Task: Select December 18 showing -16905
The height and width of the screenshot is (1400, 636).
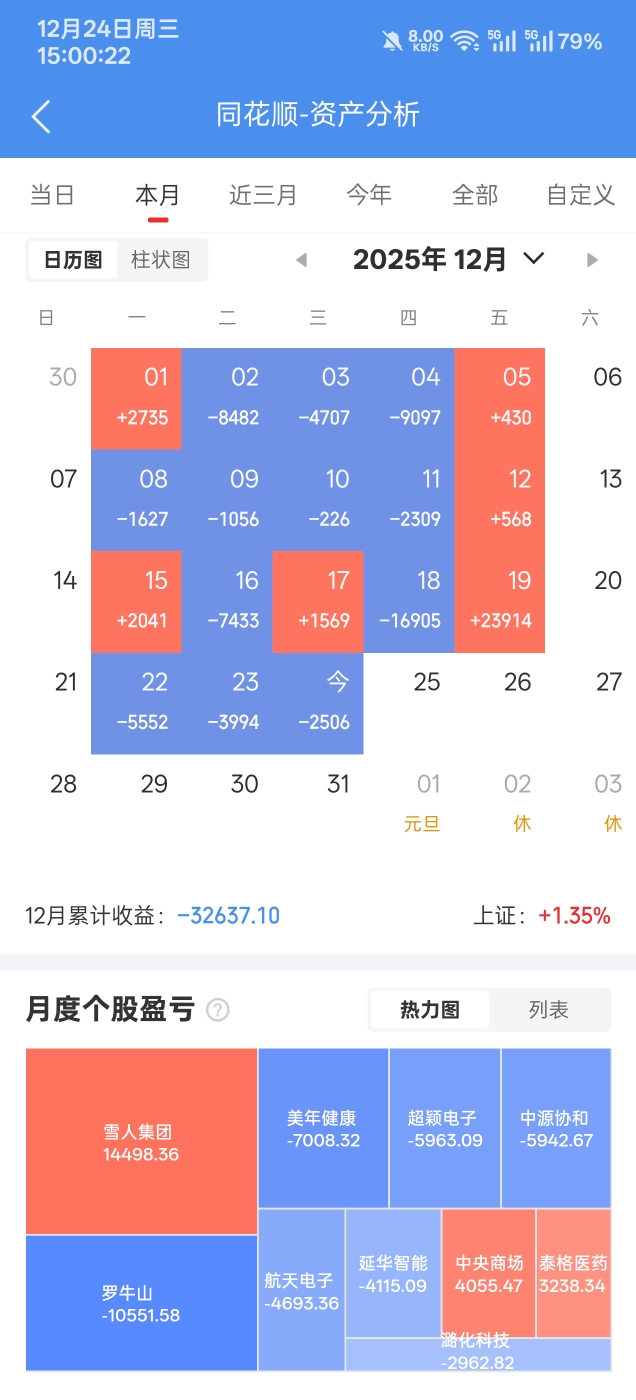Action: coord(409,601)
